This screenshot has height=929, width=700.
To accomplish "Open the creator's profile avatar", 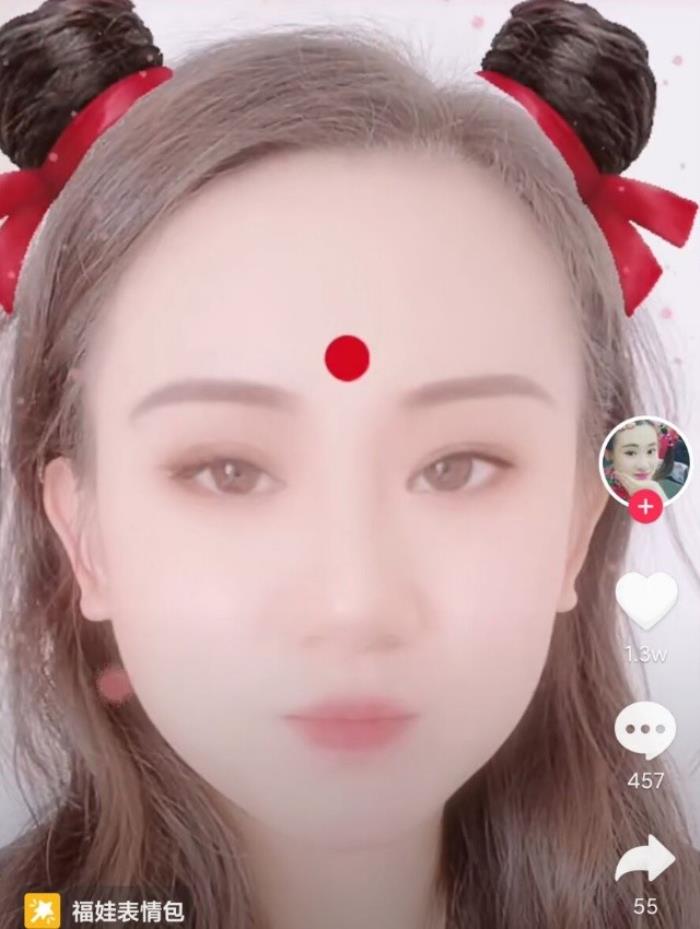I will click(x=644, y=460).
